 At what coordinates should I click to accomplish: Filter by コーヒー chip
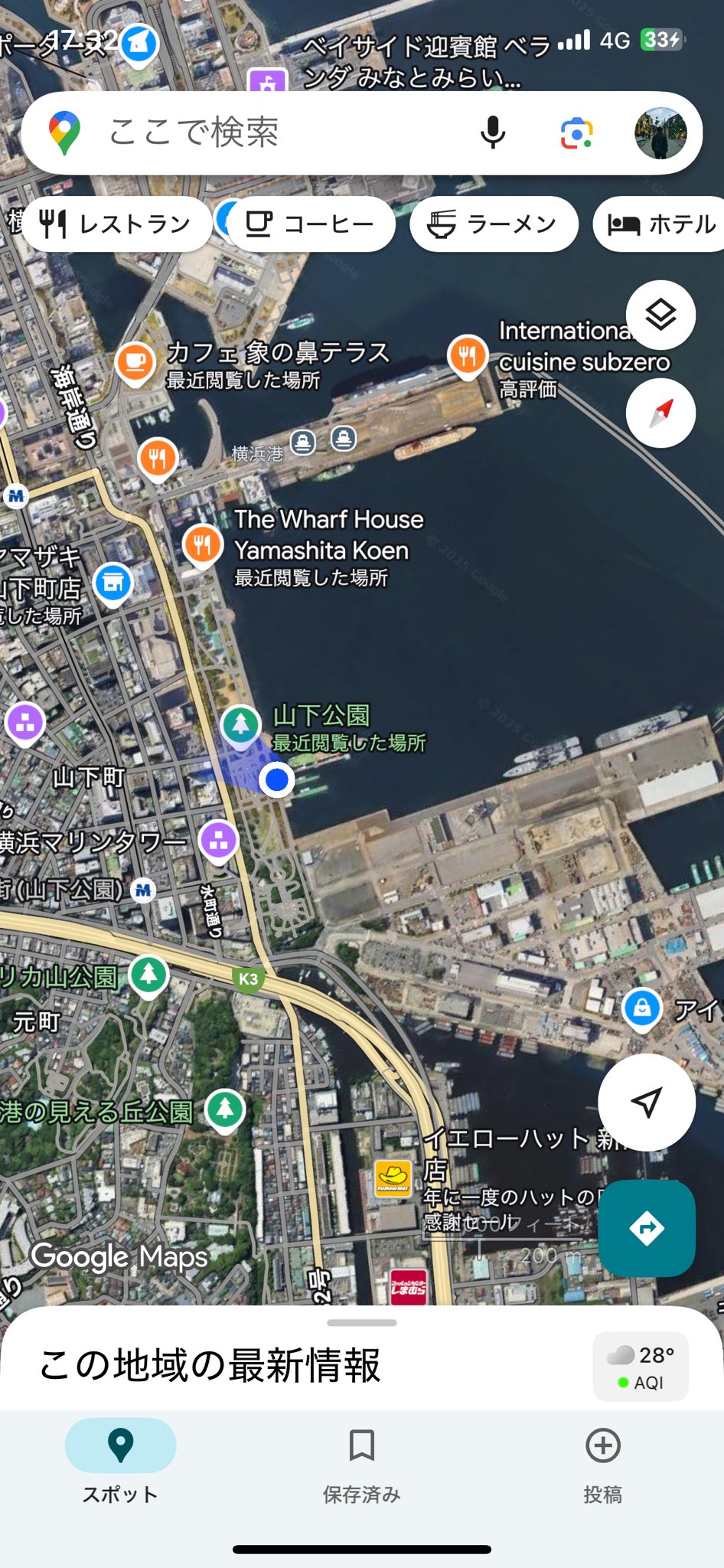(311, 224)
